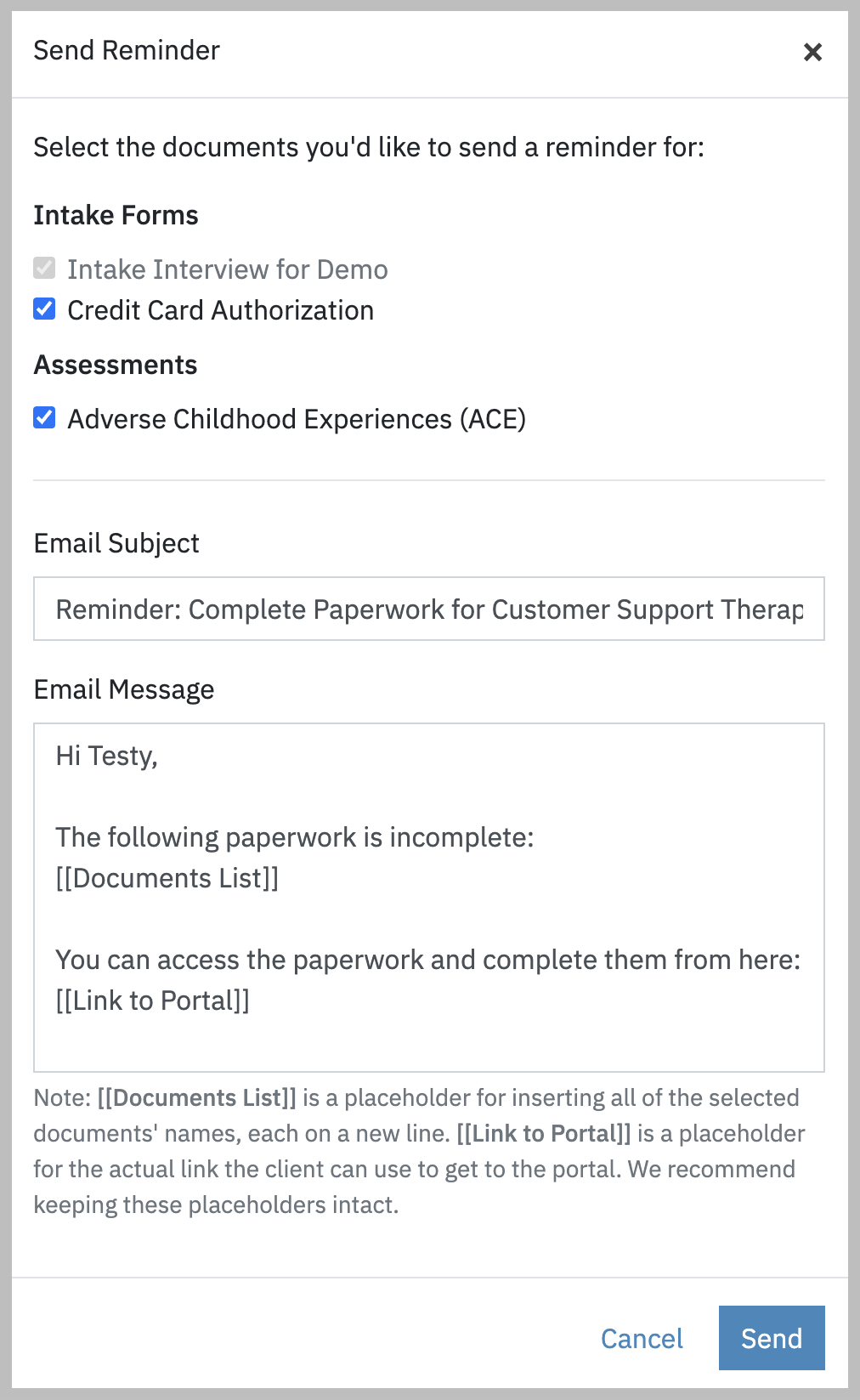Tap into the Email Message text area
The height and width of the screenshot is (1400, 860).
(x=429, y=898)
